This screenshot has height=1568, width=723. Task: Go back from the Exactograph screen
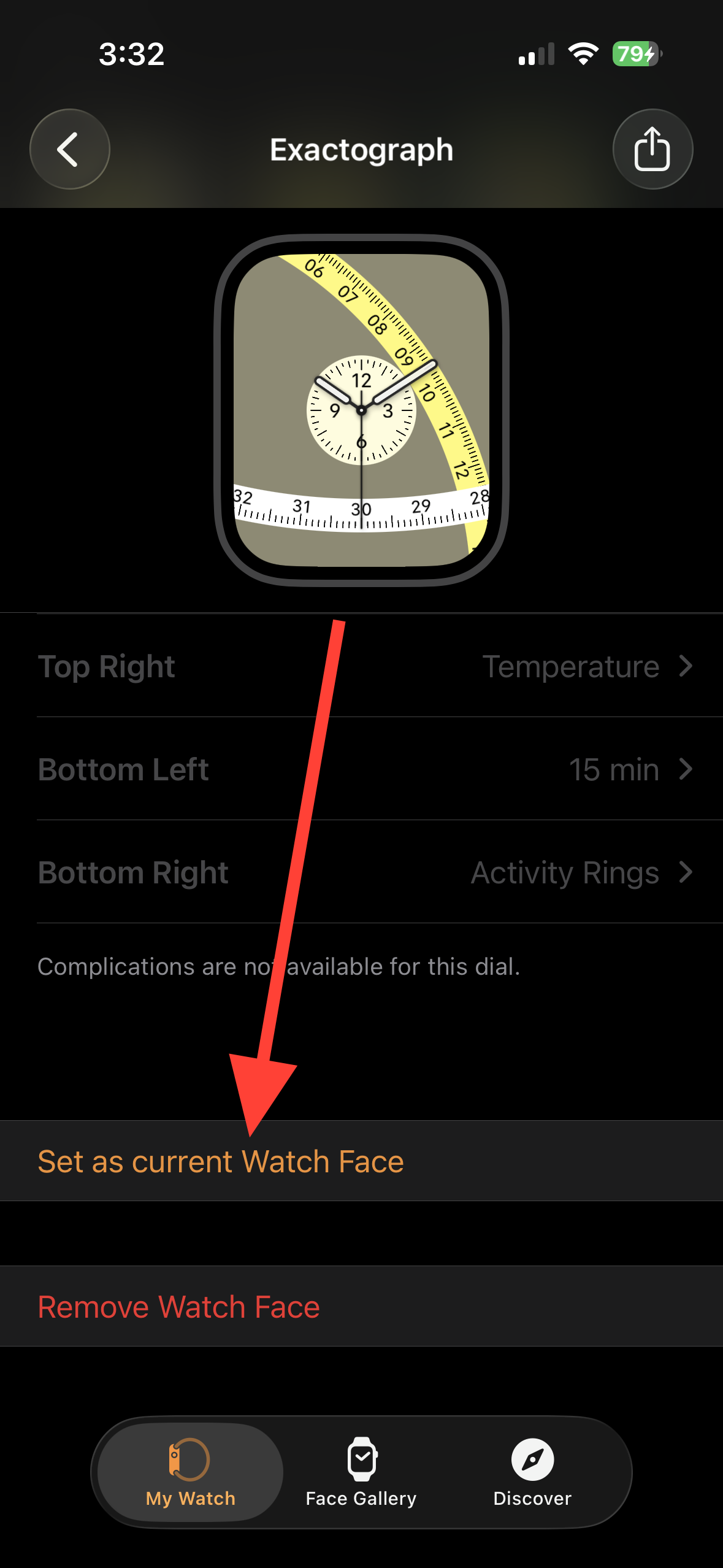(69, 149)
